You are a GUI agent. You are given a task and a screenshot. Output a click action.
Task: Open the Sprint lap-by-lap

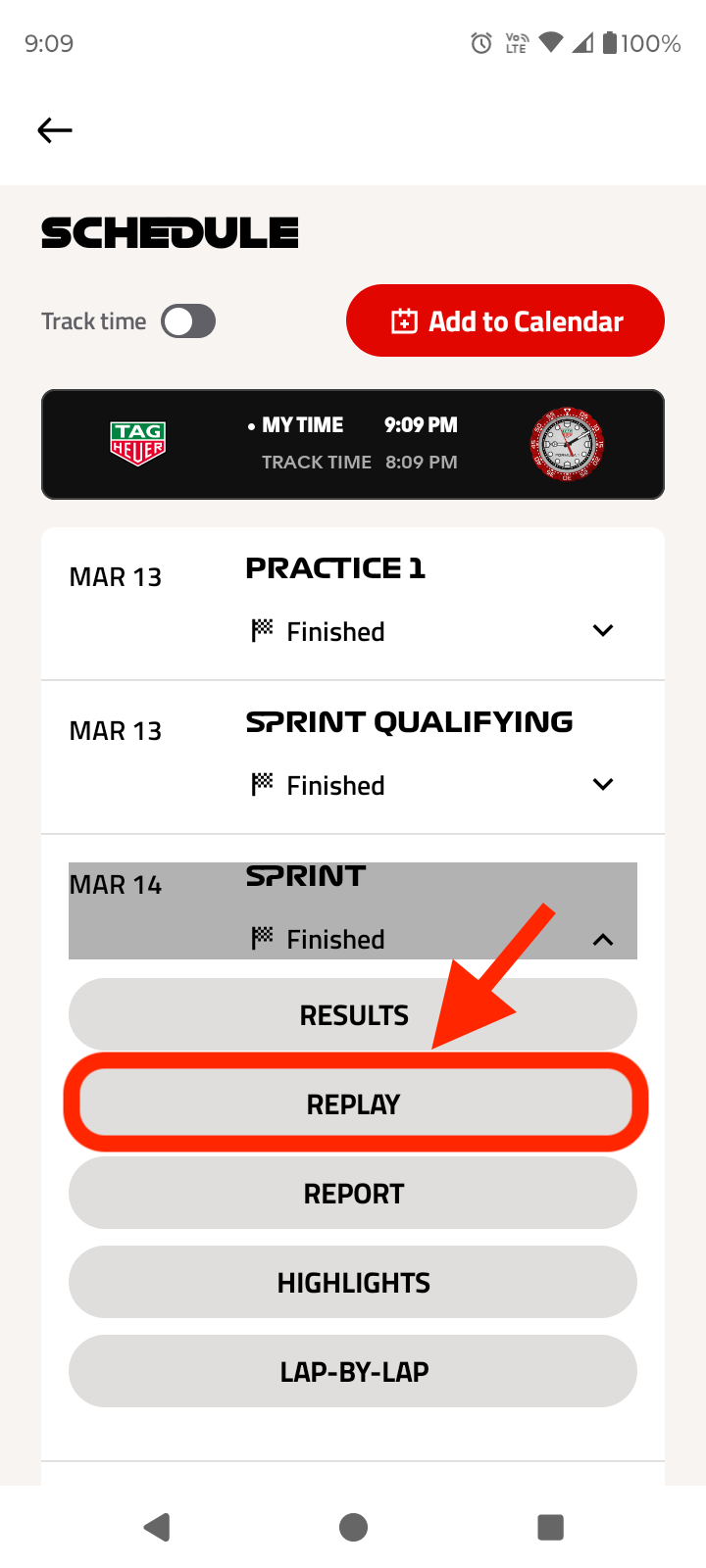[353, 1372]
